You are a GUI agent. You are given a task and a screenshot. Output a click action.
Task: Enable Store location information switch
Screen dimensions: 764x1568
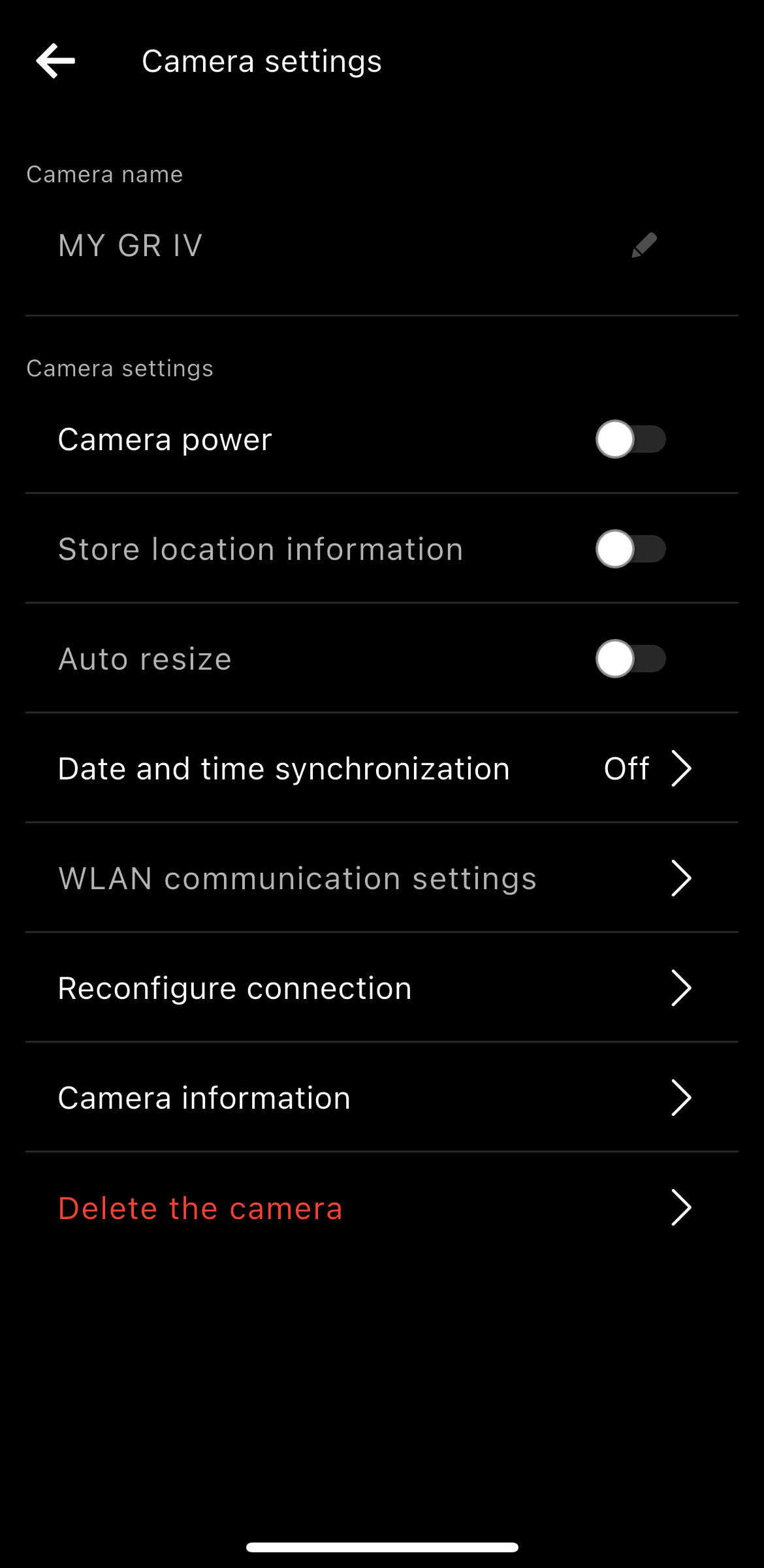630,549
